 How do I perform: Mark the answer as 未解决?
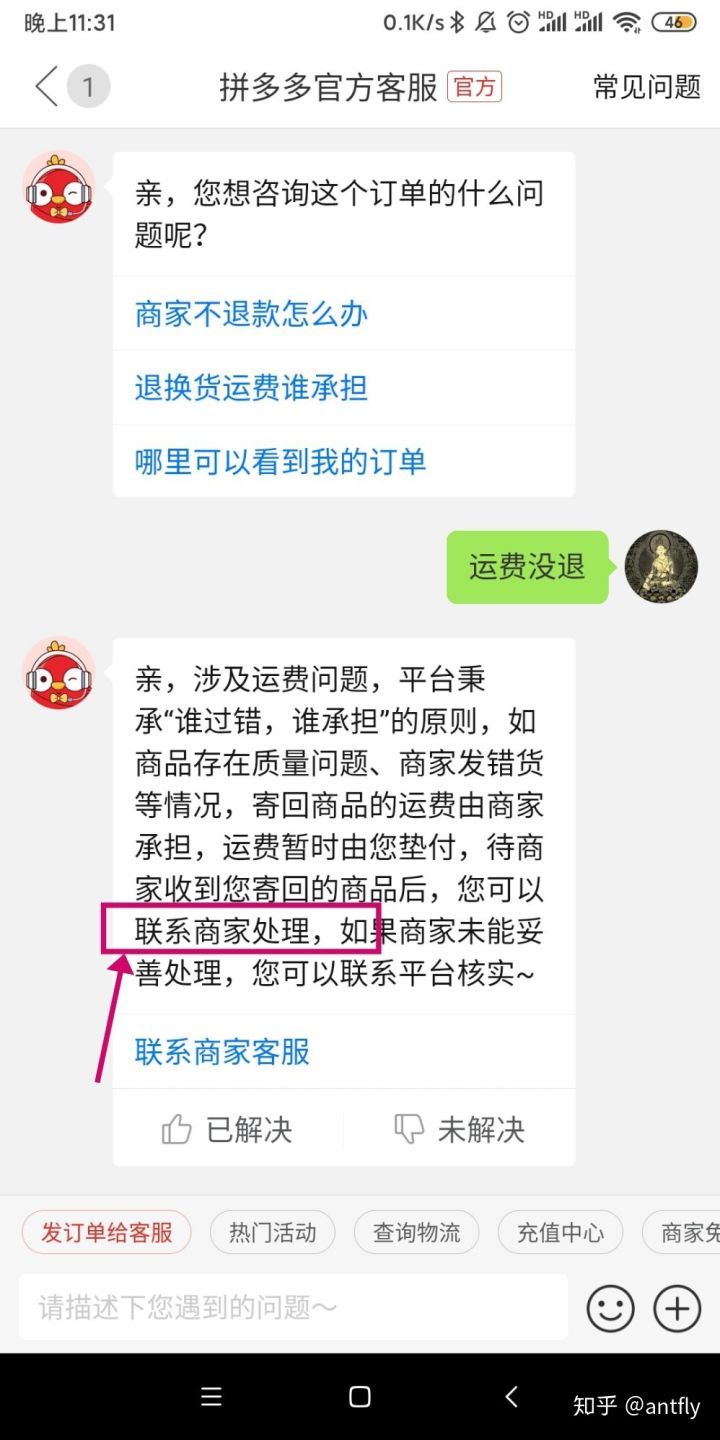[460, 1130]
